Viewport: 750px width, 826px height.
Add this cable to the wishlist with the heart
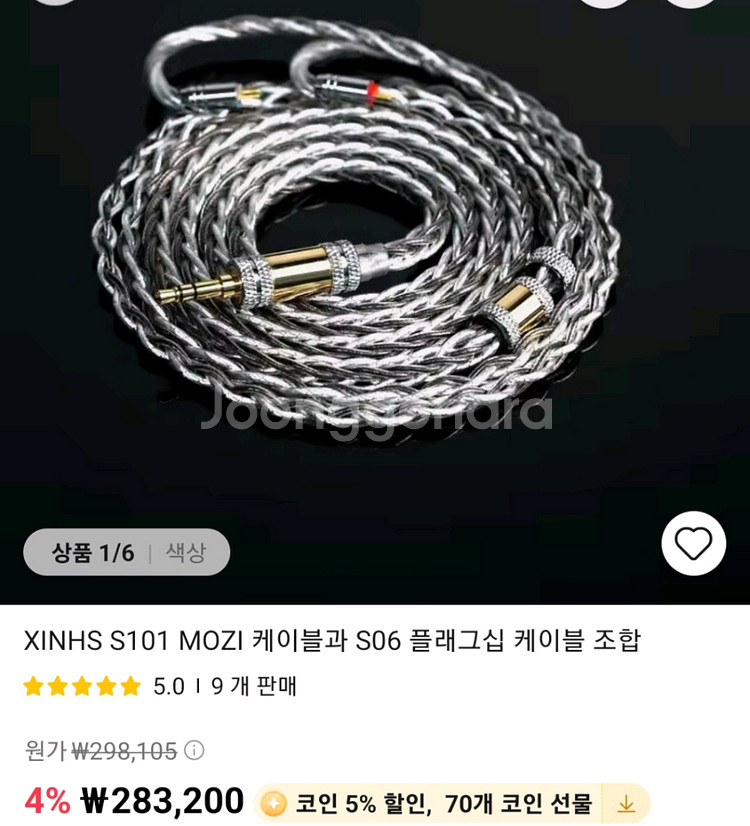pyautogui.click(x=693, y=543)
